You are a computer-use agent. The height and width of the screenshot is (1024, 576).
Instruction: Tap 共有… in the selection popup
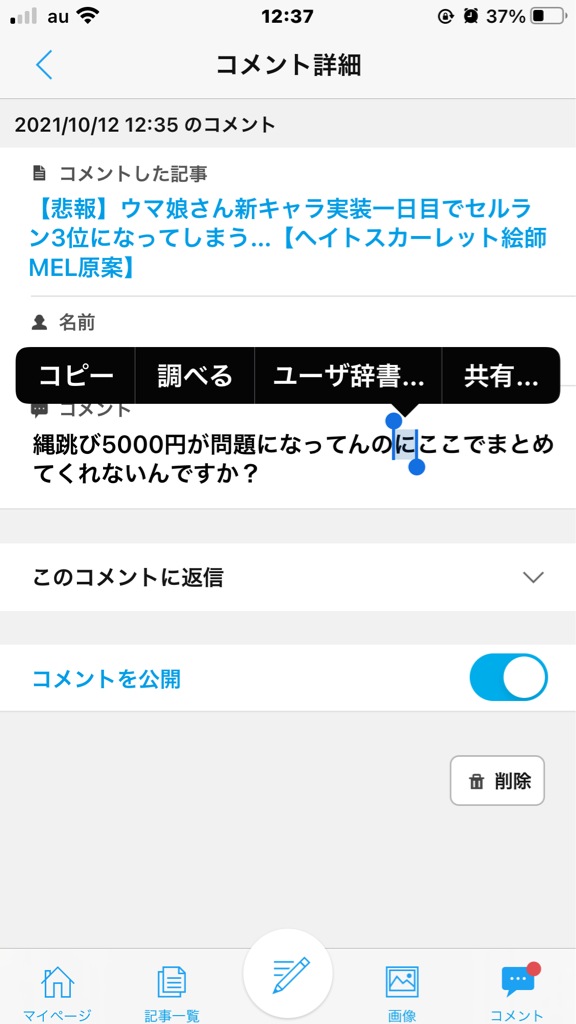(501, 376)
